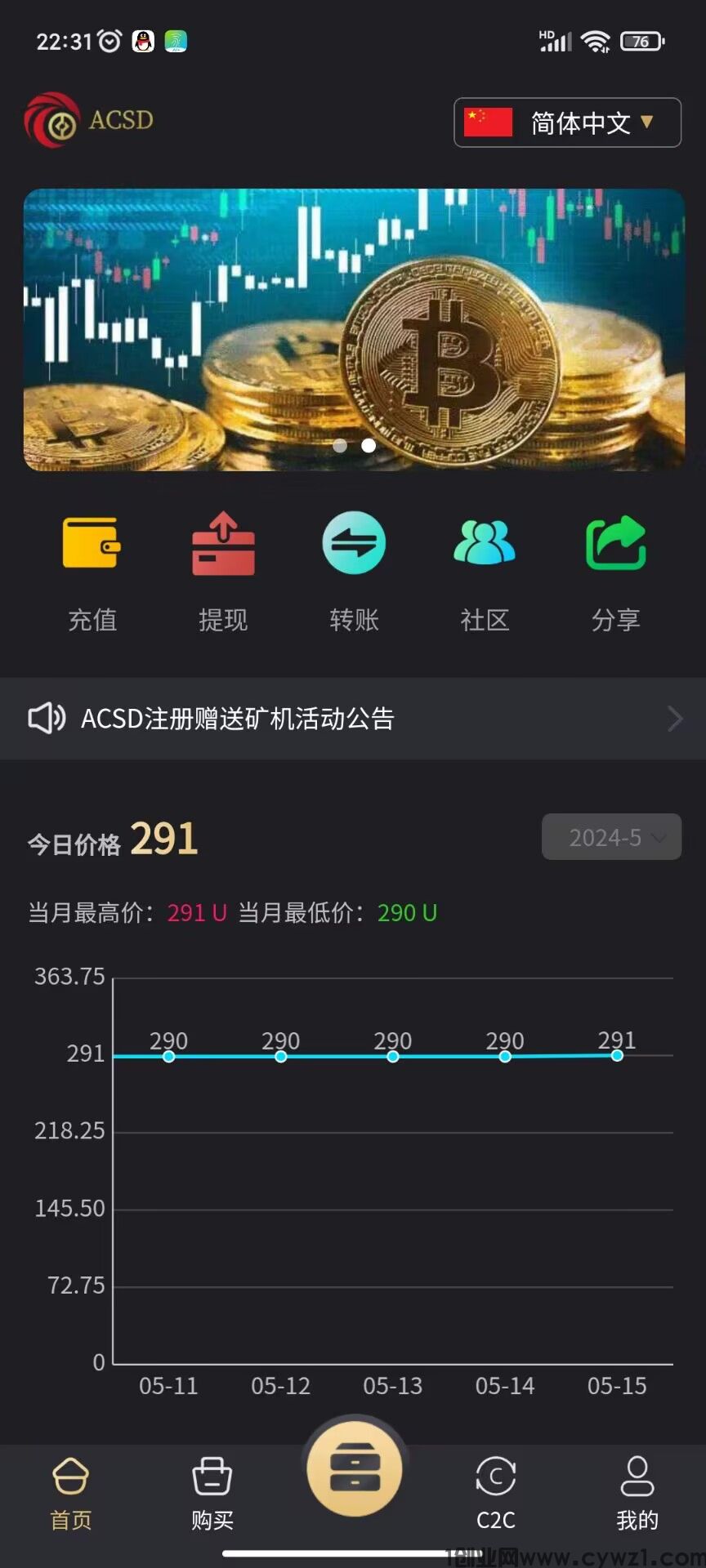This screenshot has height=1568, width=706.
Task: Switch to the 首页 tab
Action: [x=71, y=1493]
